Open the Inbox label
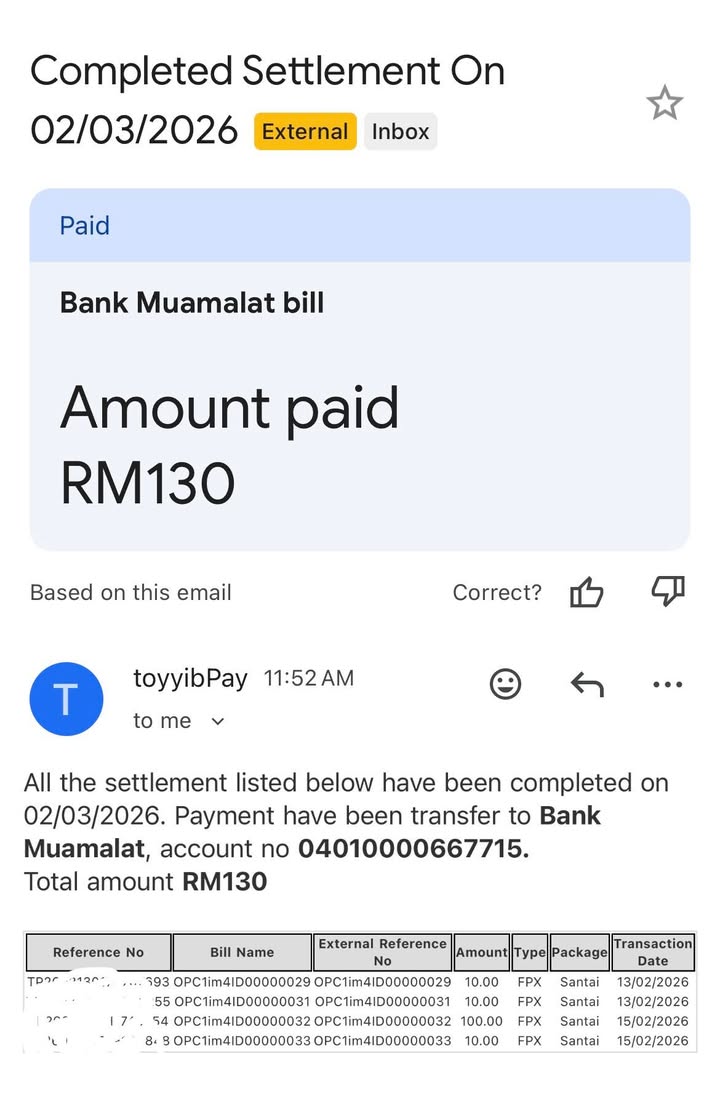This screenshot has height=1096, width=720. 400,131
